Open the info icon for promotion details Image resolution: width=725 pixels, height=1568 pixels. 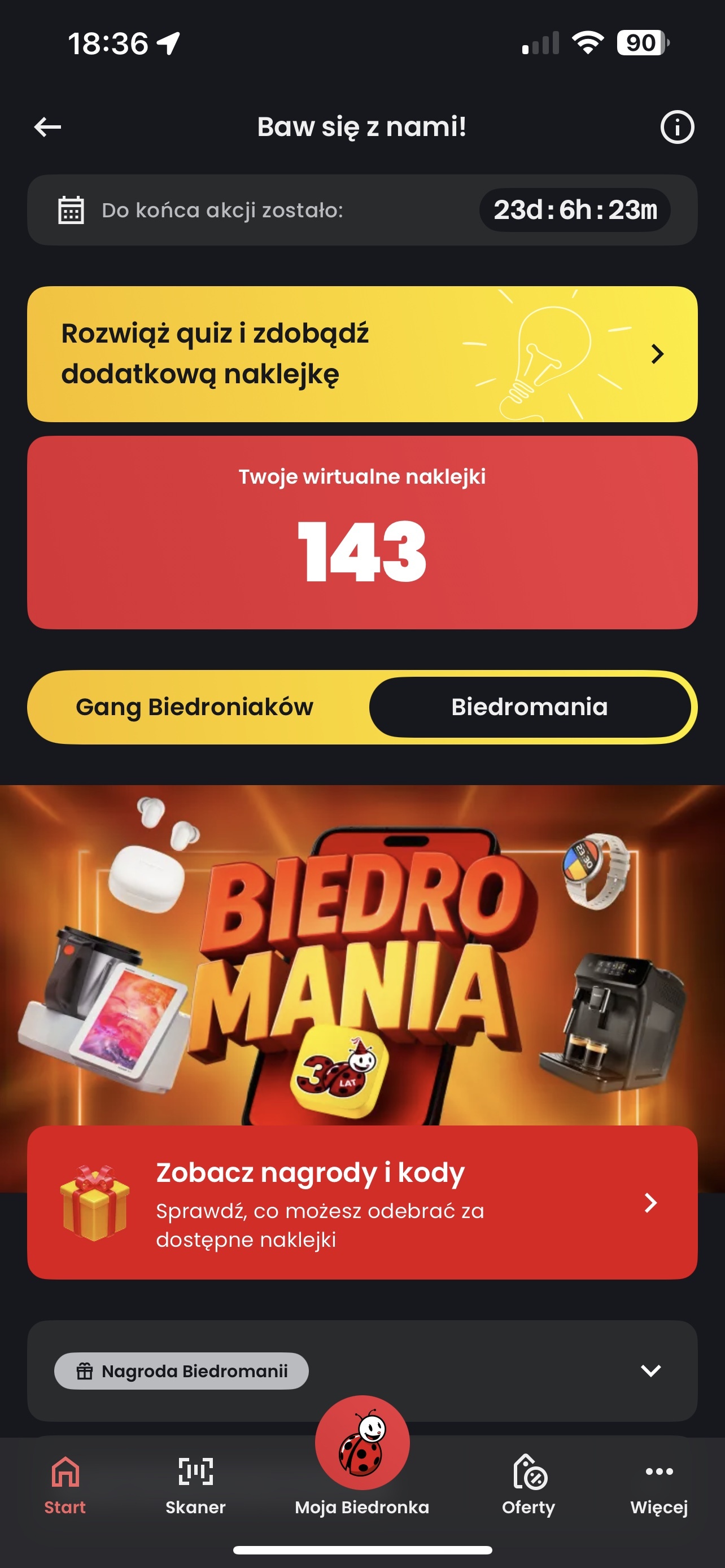[x=677, y=127]
